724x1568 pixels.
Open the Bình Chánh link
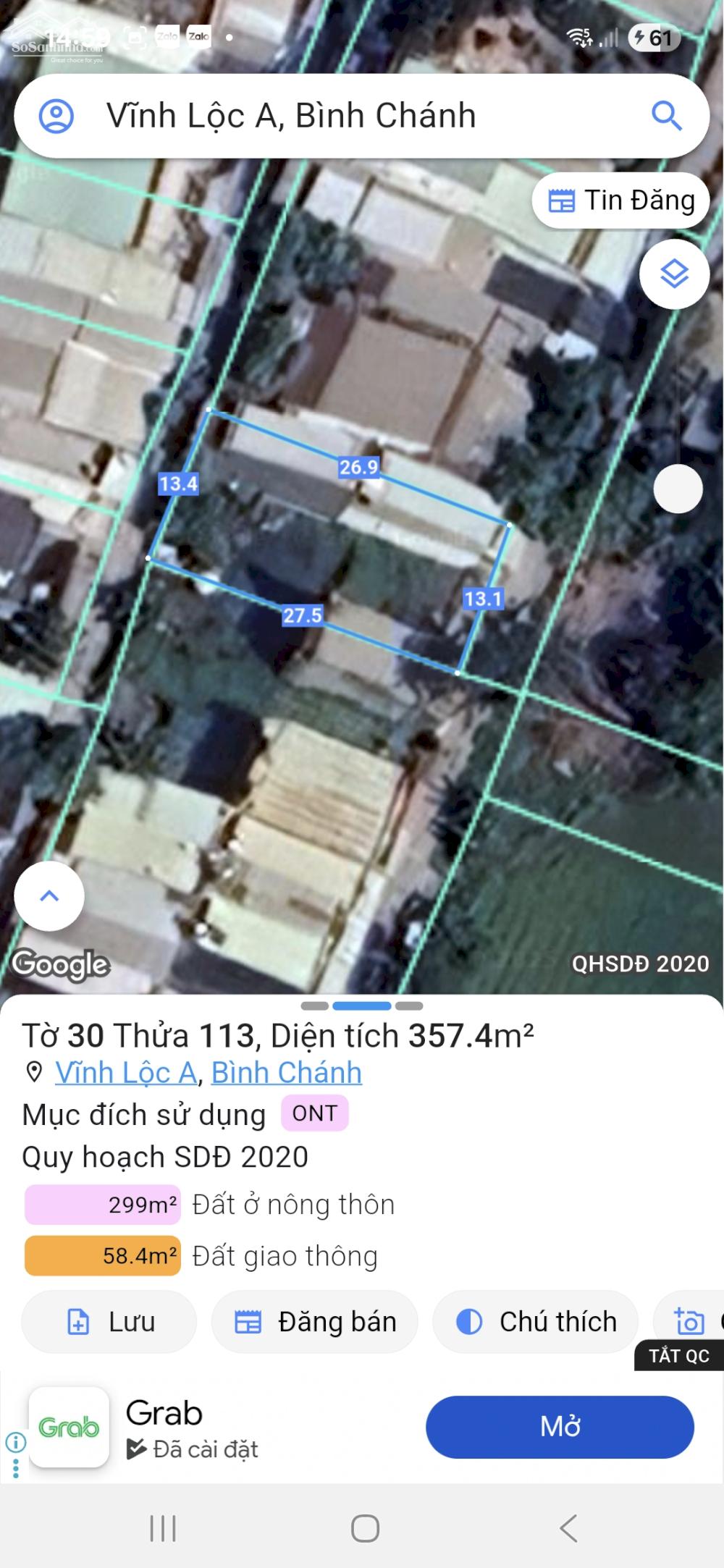pos(285,1073)
